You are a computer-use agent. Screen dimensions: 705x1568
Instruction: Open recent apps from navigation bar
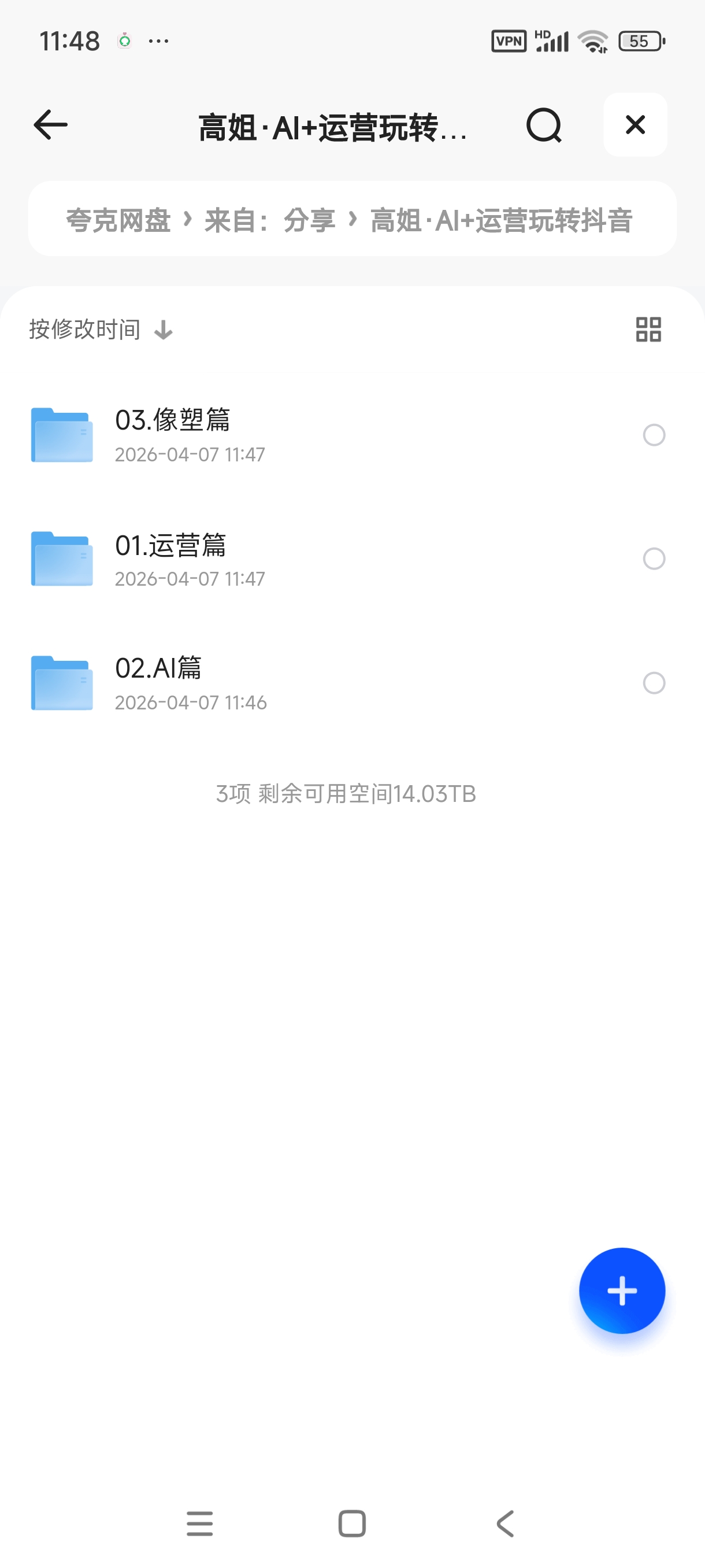pos(199,1523)
